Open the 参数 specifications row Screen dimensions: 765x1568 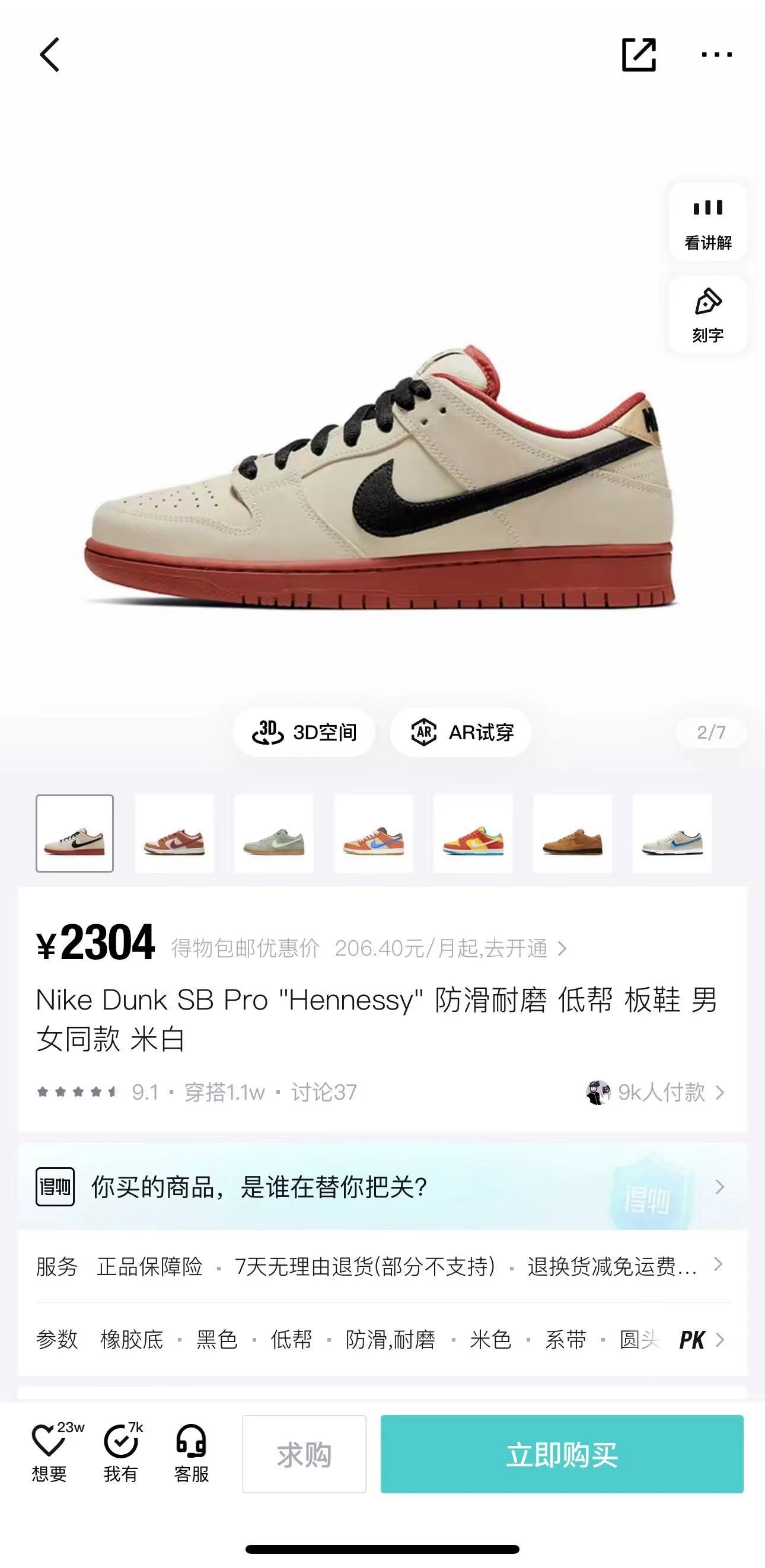tap(383, 1340)
